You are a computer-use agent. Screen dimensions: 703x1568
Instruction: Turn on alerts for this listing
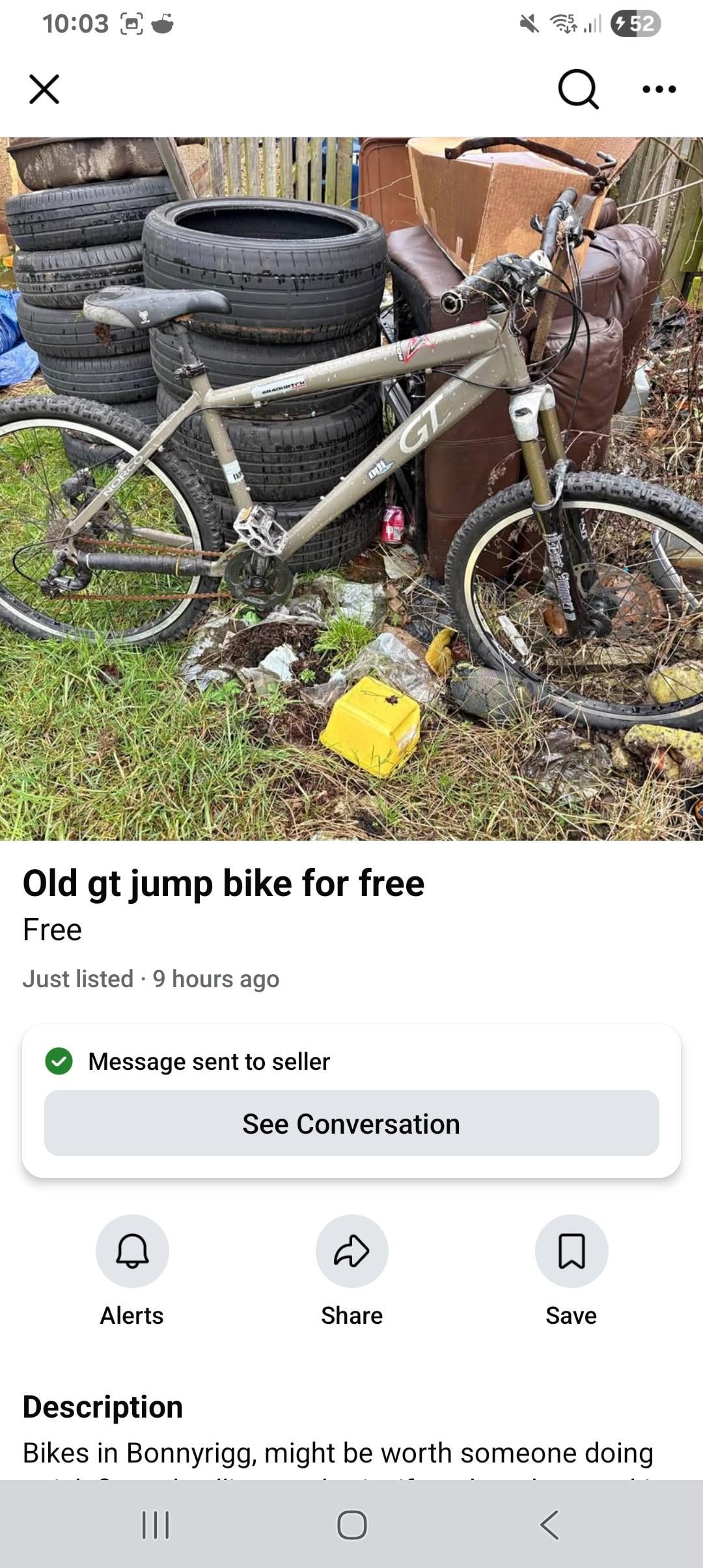point(132,1251)
